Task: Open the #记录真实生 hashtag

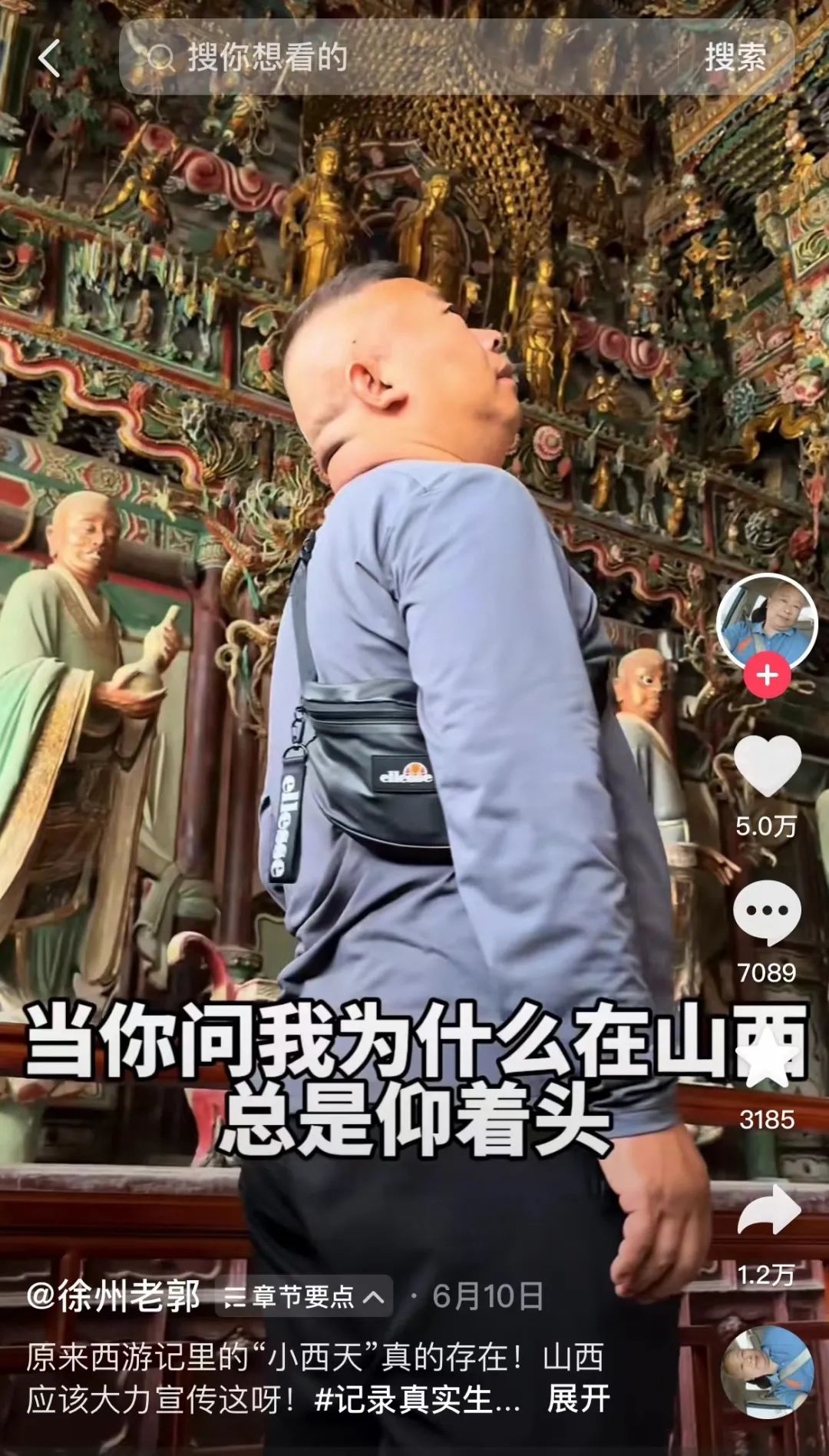Action: click(x=417, y=1400)
